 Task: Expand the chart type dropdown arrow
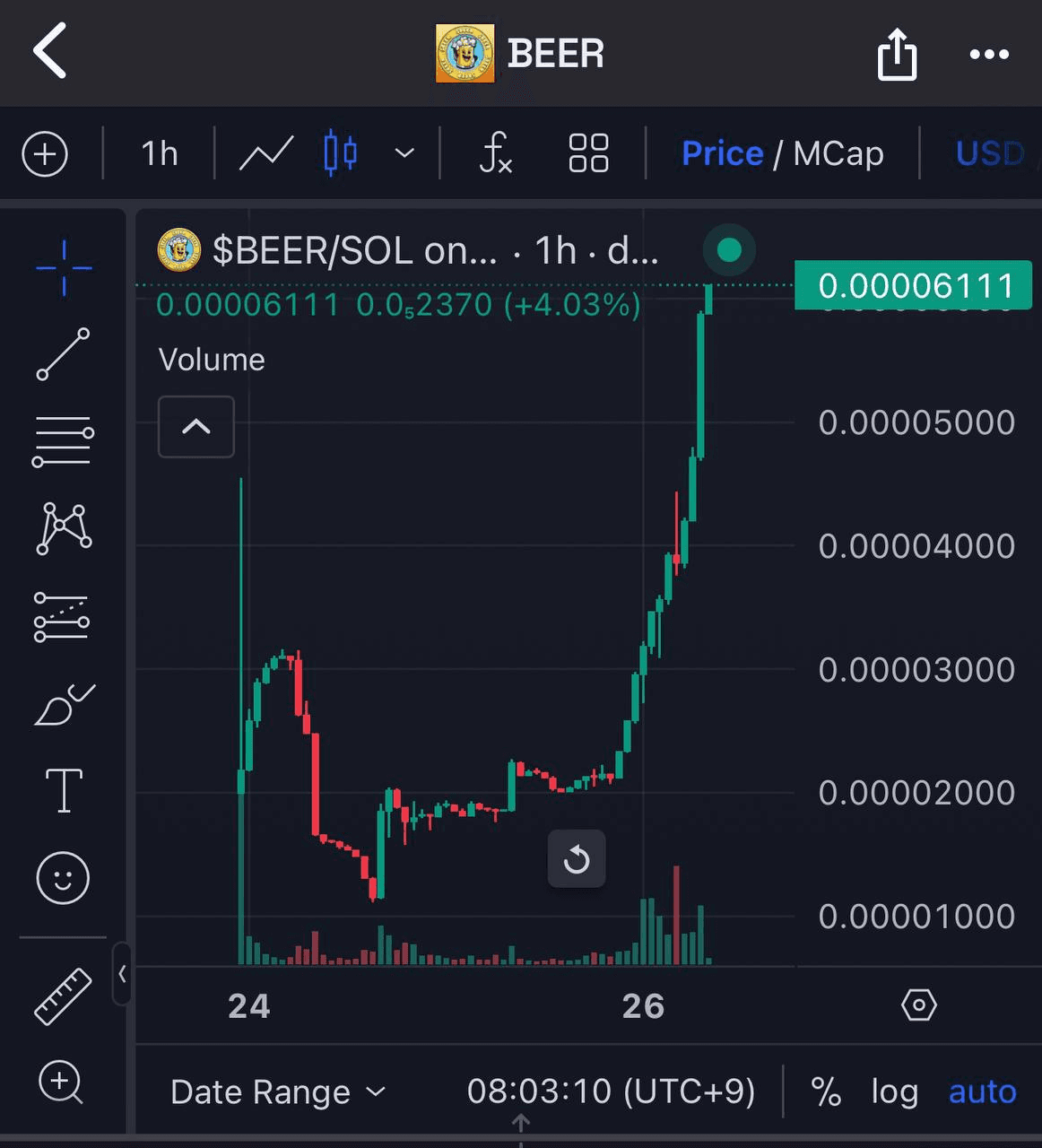point(404,153)
